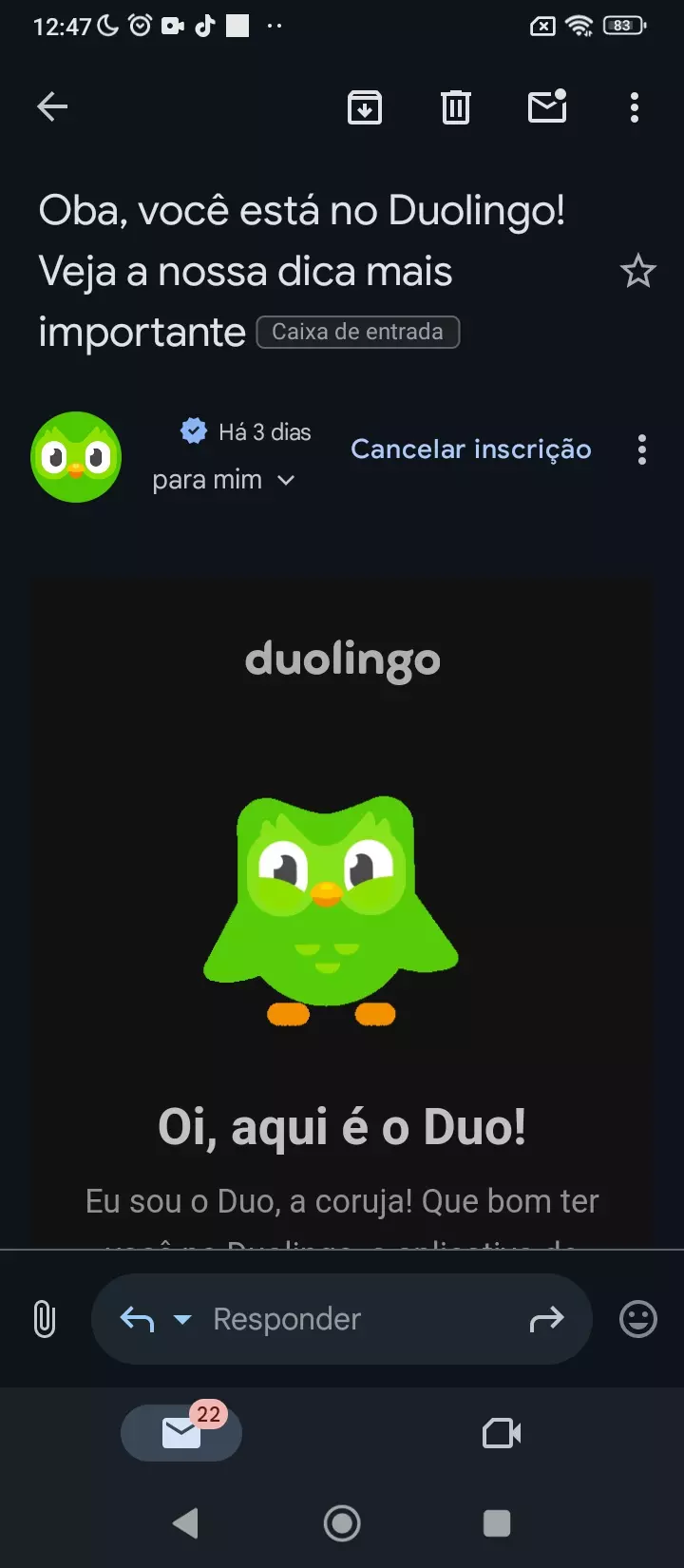Mark this email as unread

[x=547, y=107]
